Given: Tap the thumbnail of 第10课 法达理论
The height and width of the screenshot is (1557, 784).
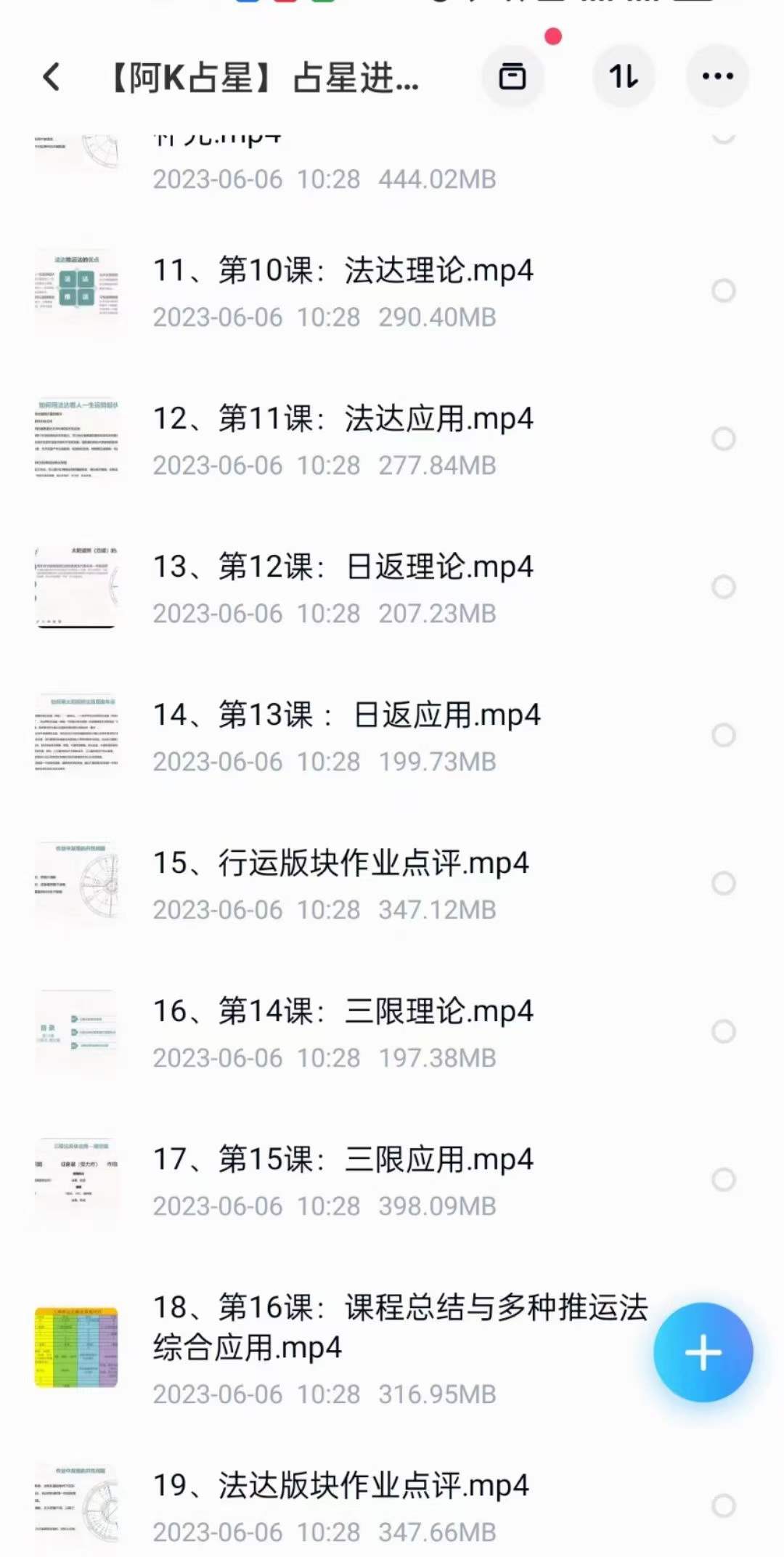Looking at the screenshot, I should [x=76, y=289].
